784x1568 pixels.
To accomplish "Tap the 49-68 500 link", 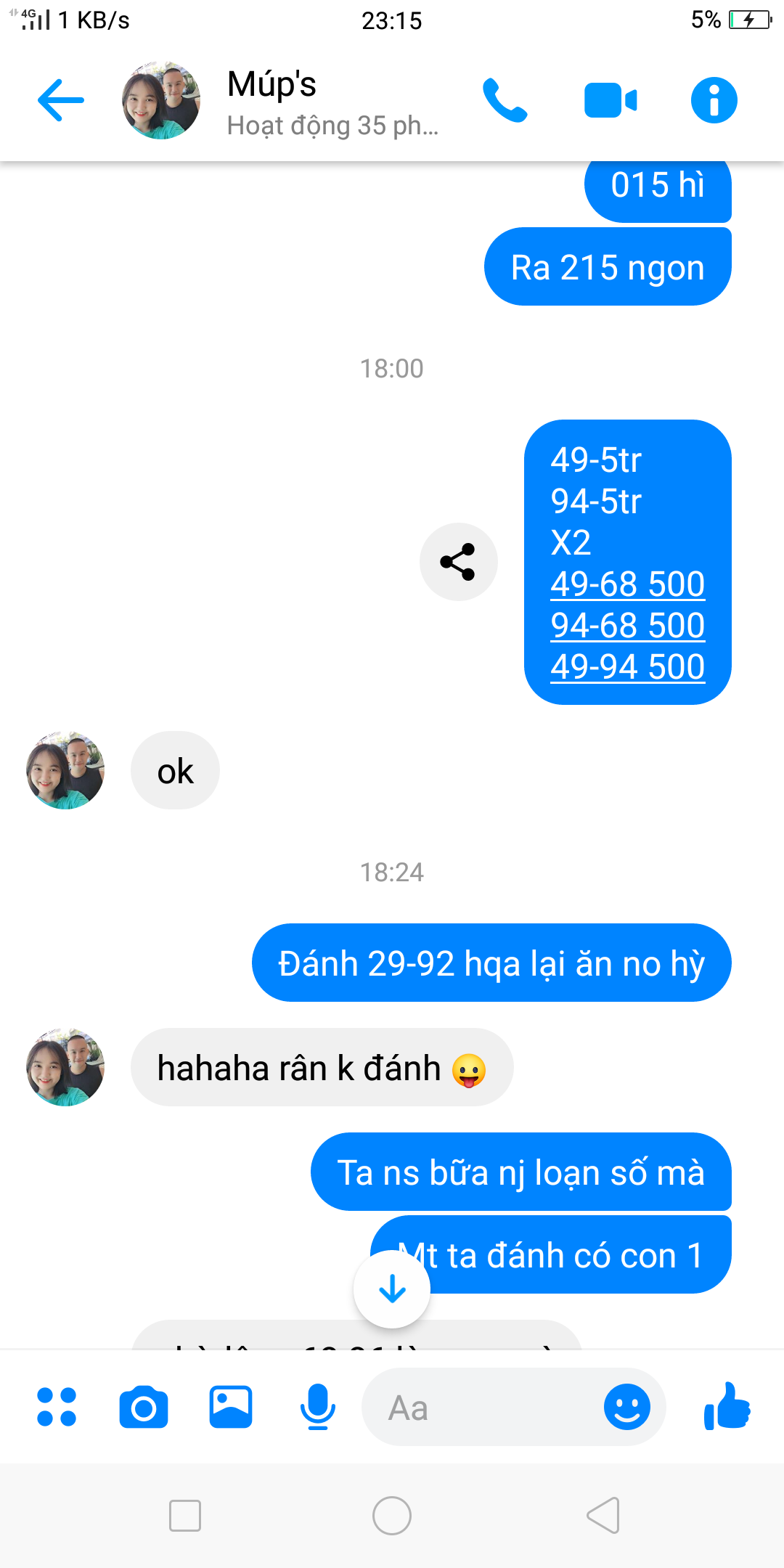I will pos(627,584).
